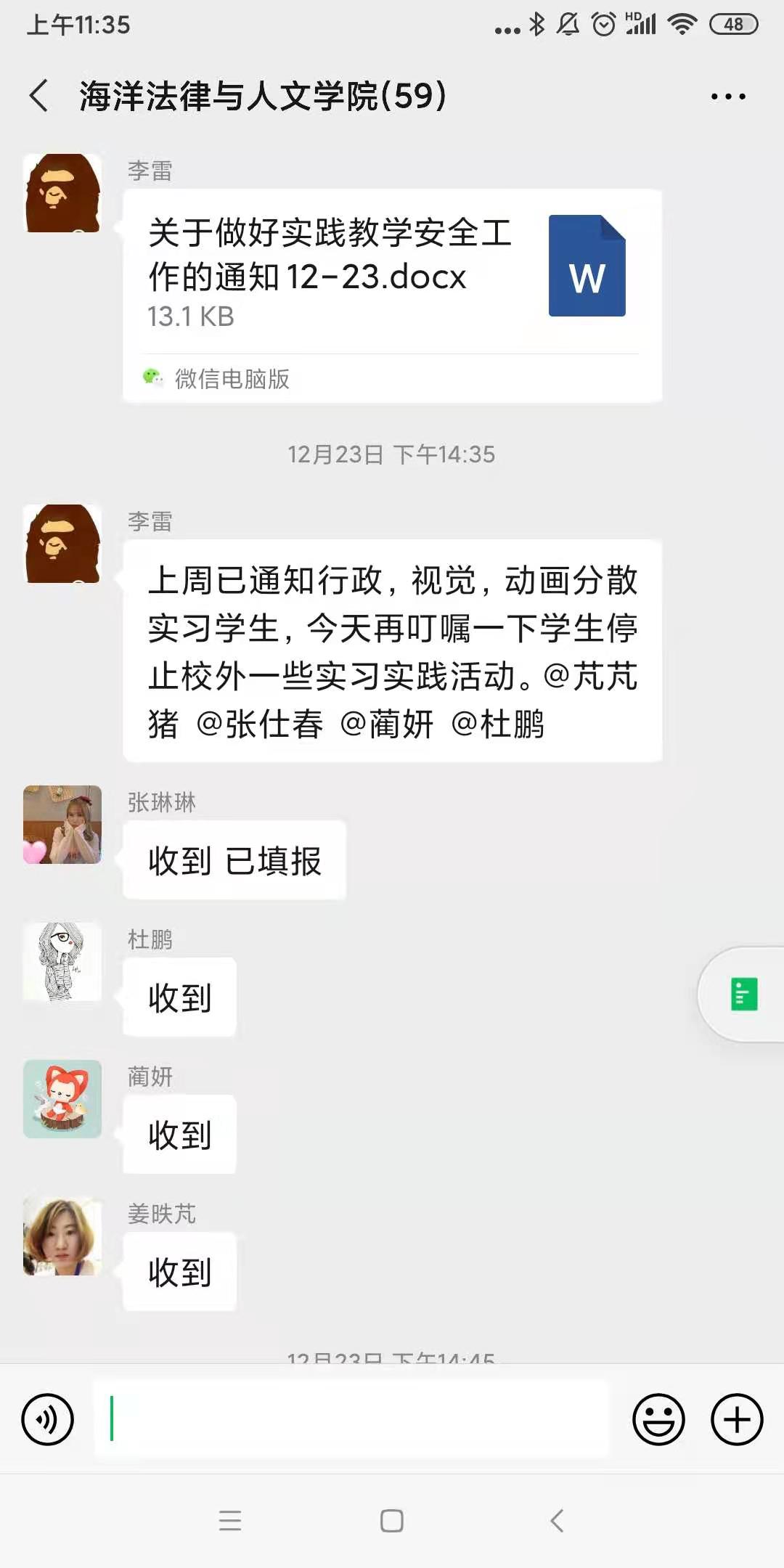Go back from the group chat
Viewport: 784px width, 1568px height.
tap(39, 96)
